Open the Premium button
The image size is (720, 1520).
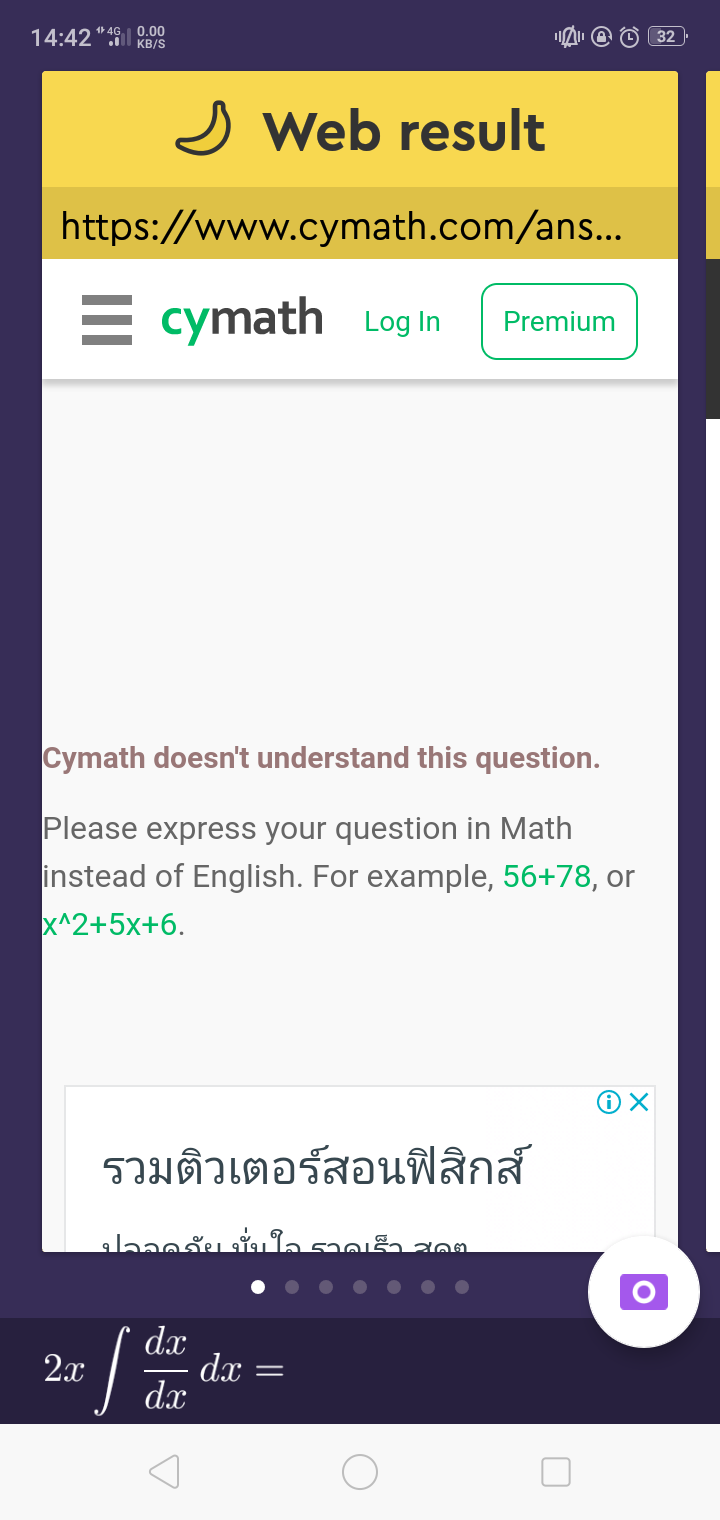(559, 321)
